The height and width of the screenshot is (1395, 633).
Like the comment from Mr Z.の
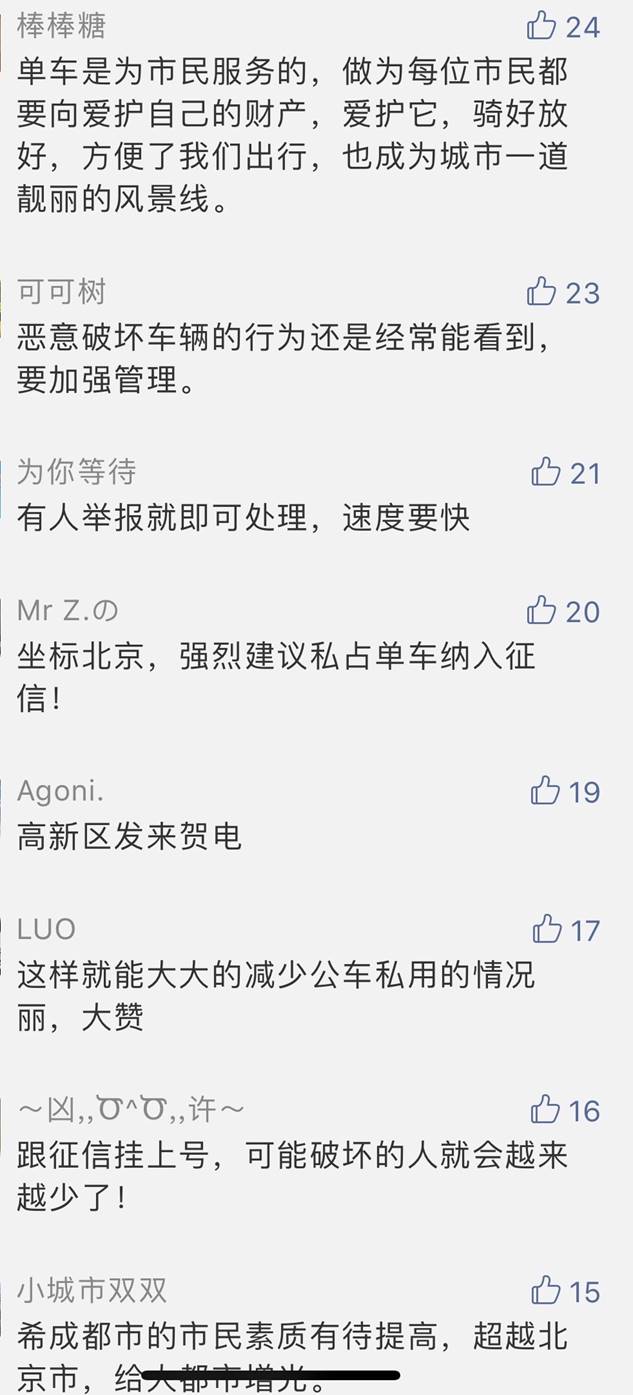point(542,610)
